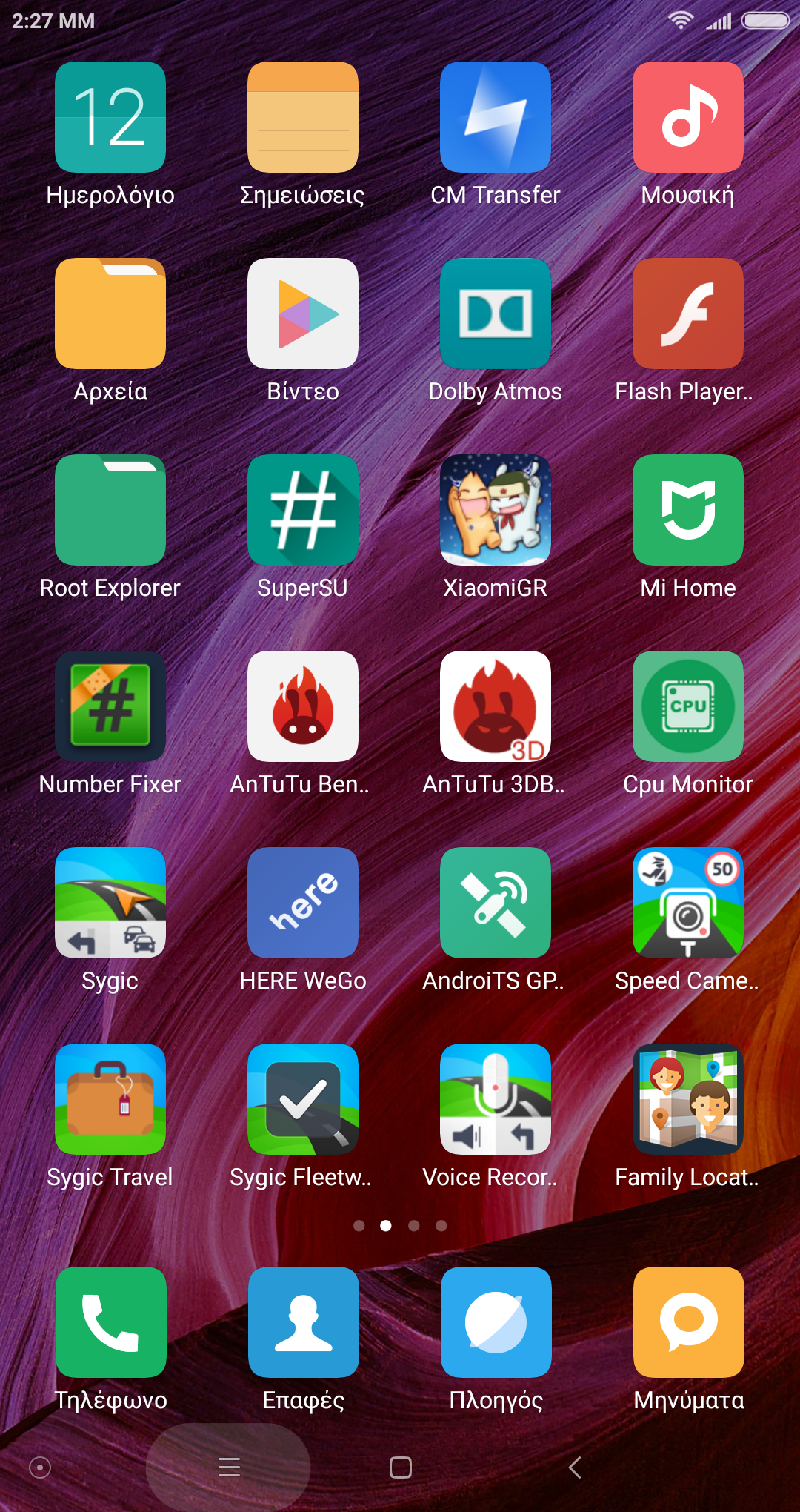Image resolution: width=800 pixels, height=1512 pixels.
Task: Launch HERE WeGo maps
Action: point(303,903)
